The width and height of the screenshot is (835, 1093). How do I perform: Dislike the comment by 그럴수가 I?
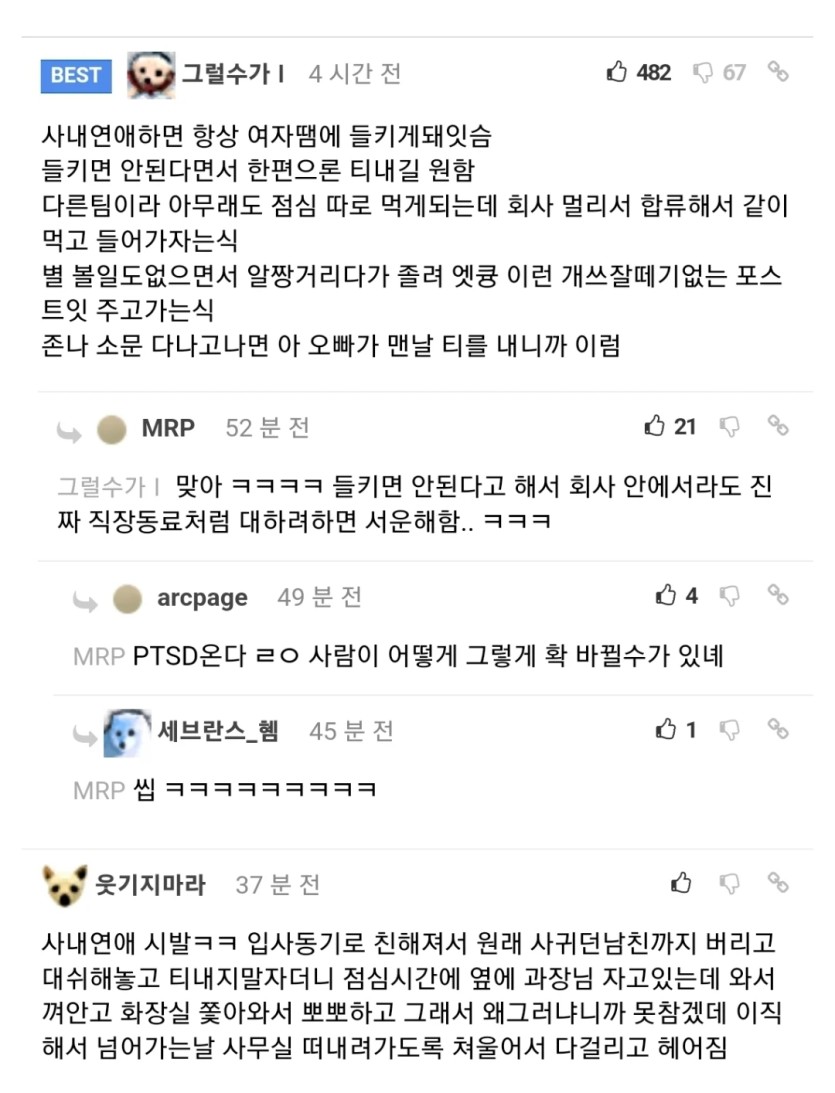704,72
